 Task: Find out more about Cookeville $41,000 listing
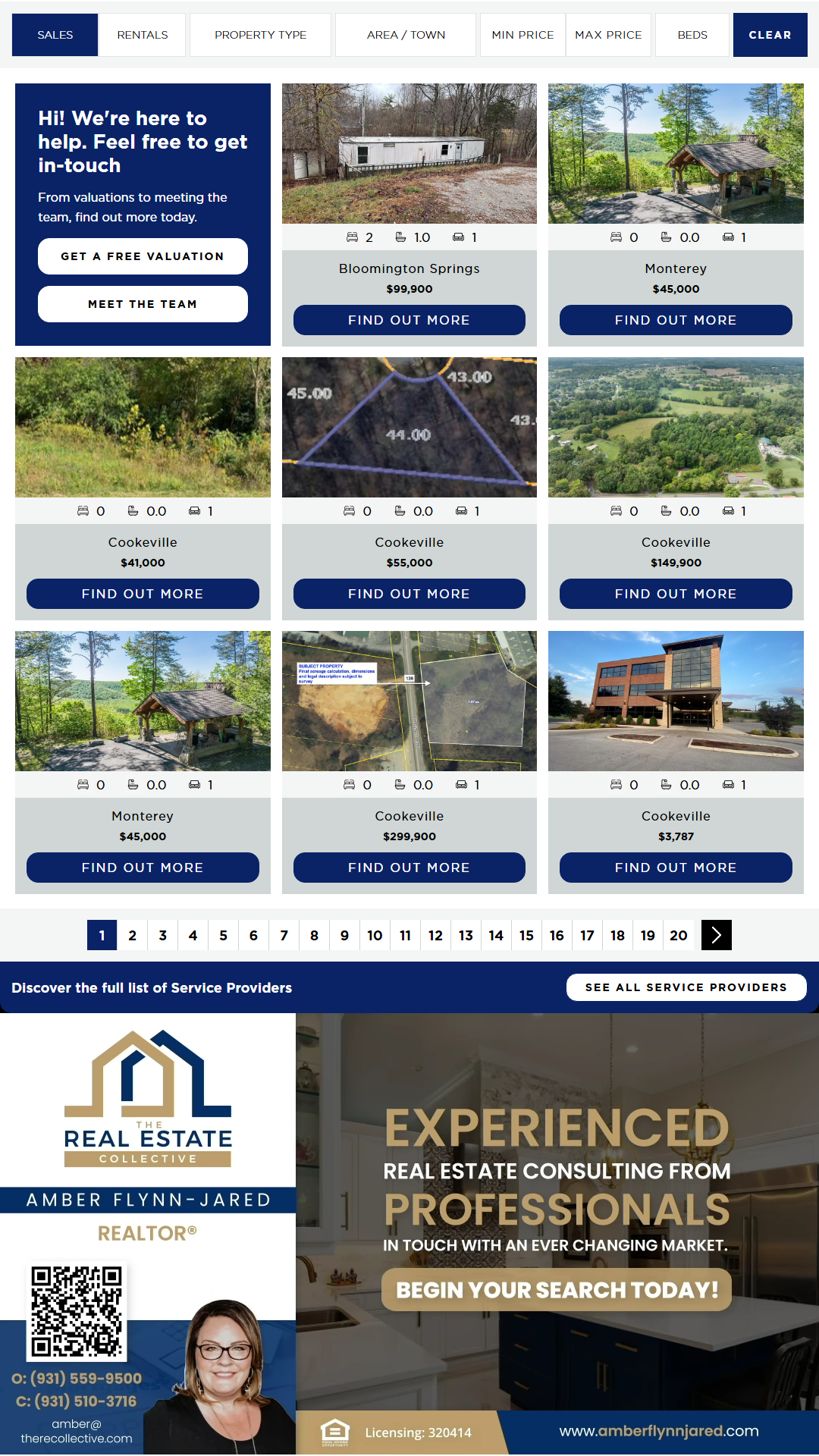point(143,594)
